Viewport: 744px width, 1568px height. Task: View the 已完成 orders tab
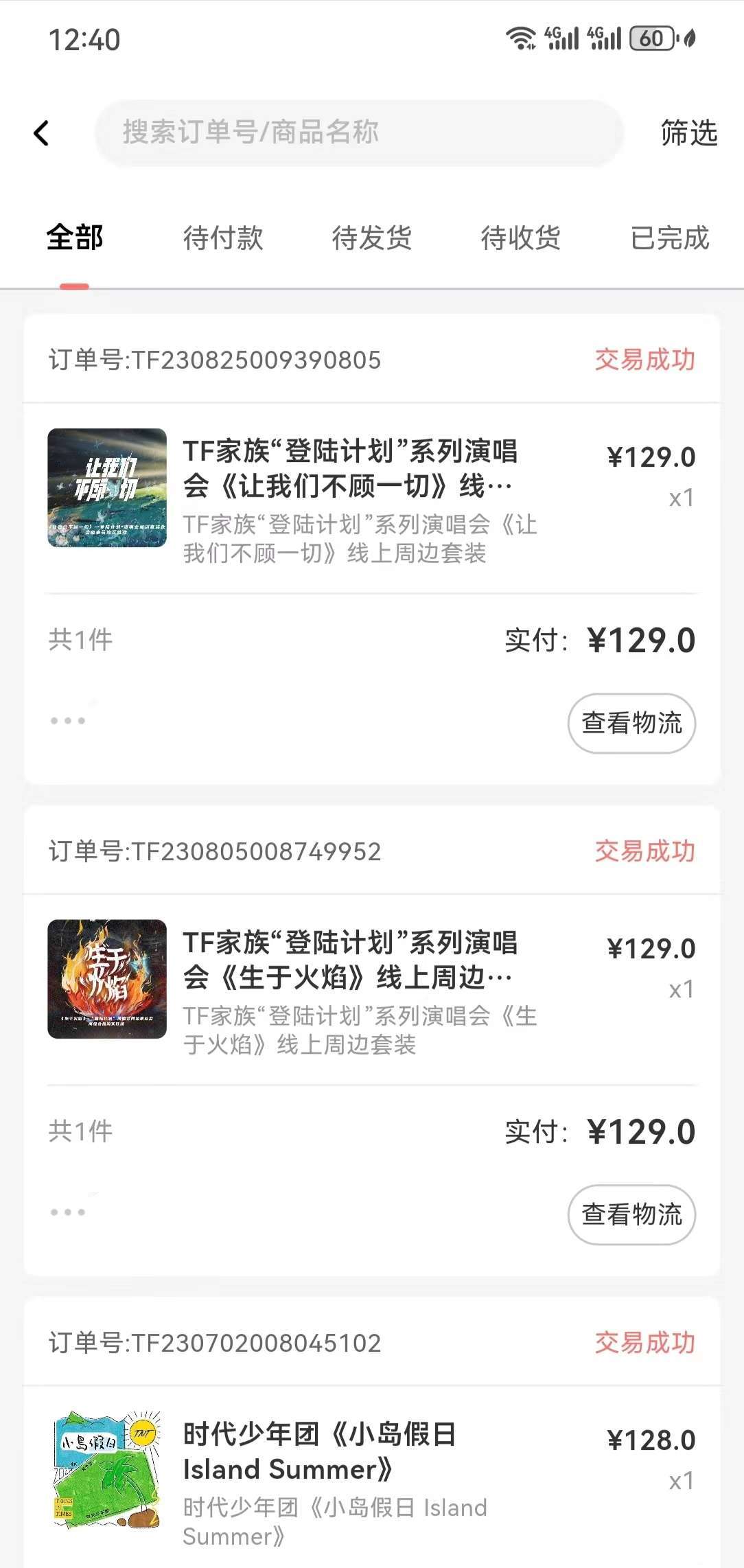click(x=669, y=238)
